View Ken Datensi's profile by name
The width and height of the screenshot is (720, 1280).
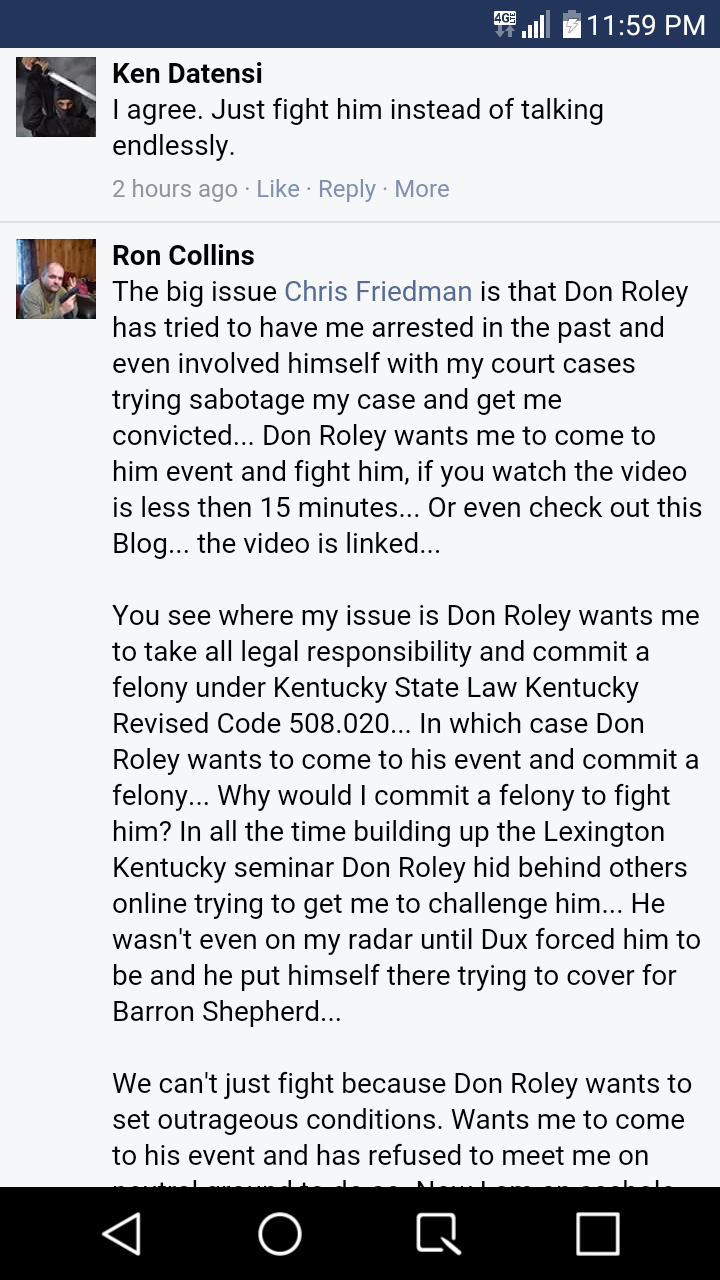[187, 73]
